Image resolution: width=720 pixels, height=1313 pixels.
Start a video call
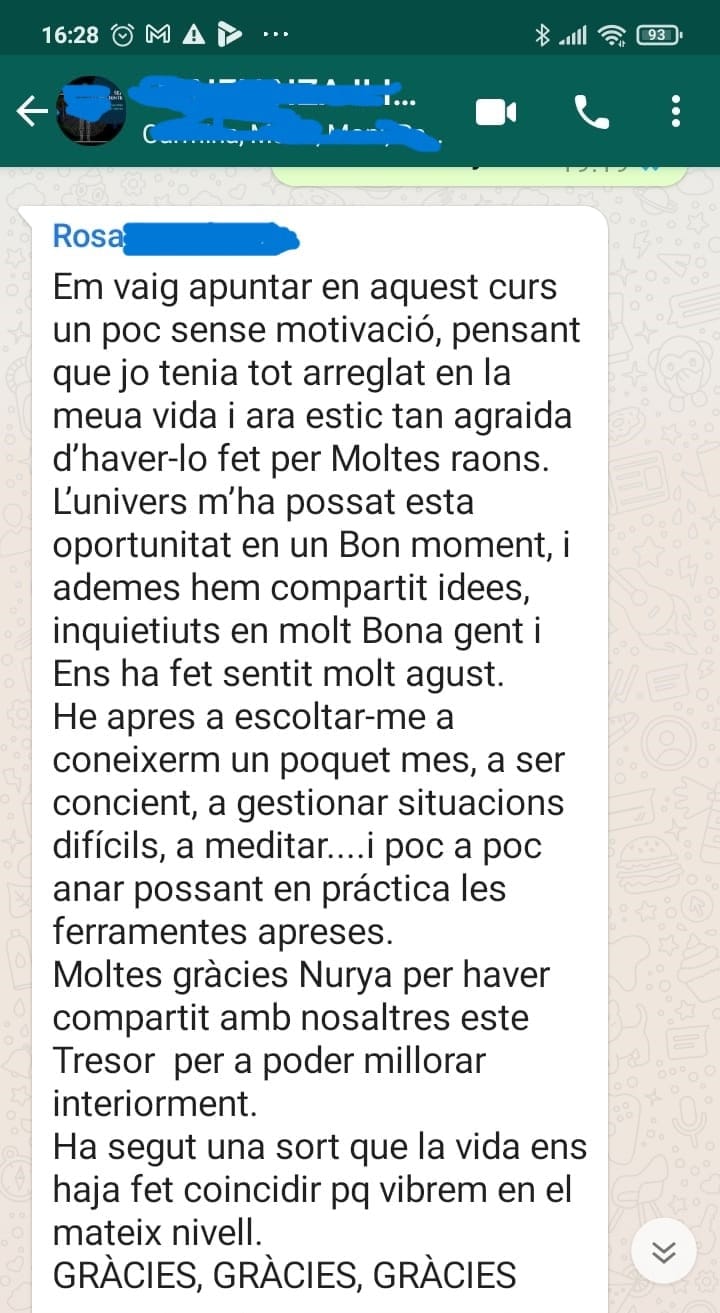pyautogui.click(x=495, y=112)
